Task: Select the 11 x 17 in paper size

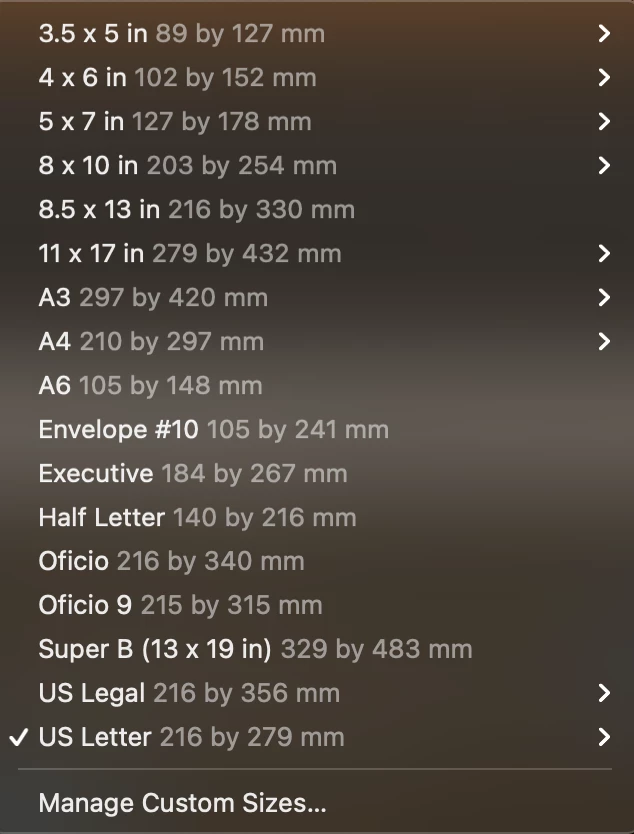Action: (190, 254)
